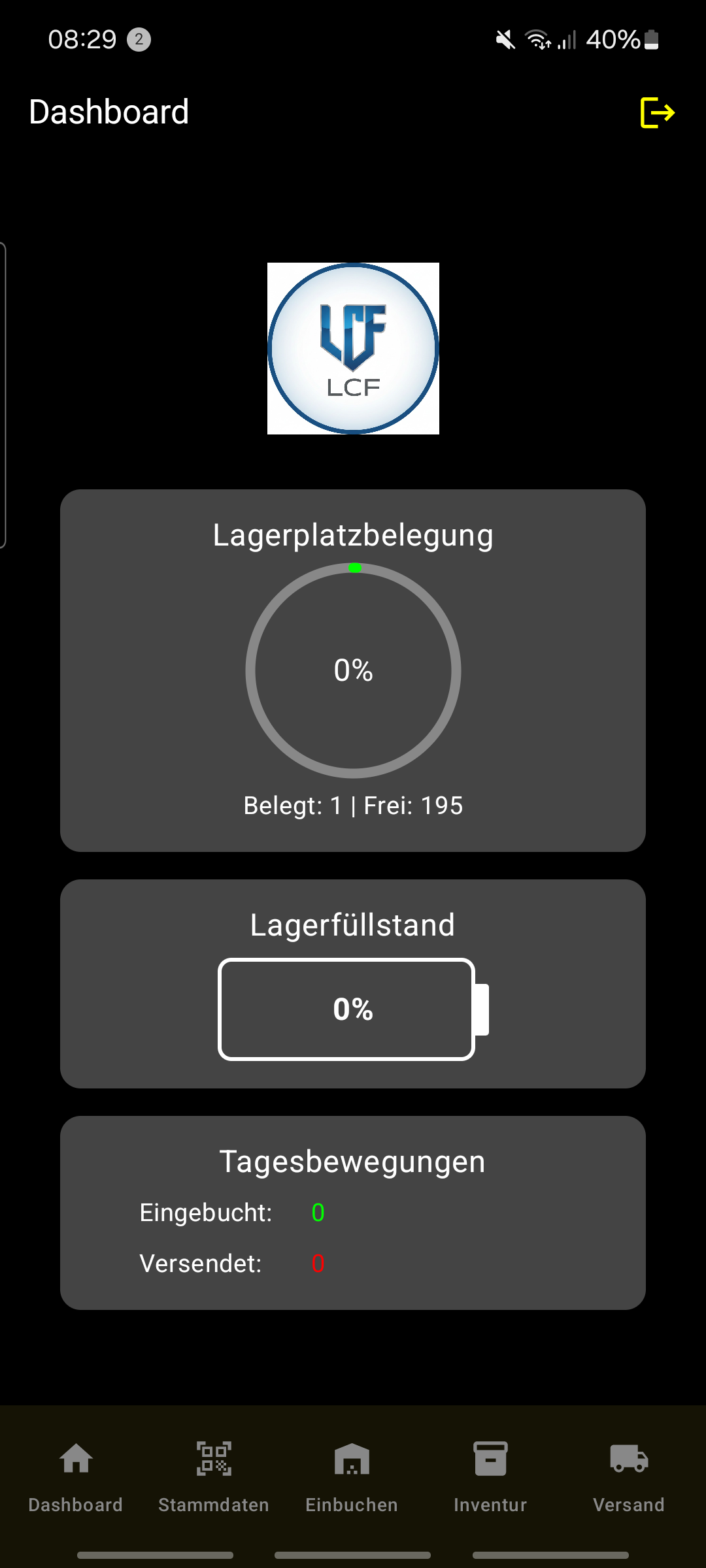Click the Dashboard title text

(x=109, y=111)
